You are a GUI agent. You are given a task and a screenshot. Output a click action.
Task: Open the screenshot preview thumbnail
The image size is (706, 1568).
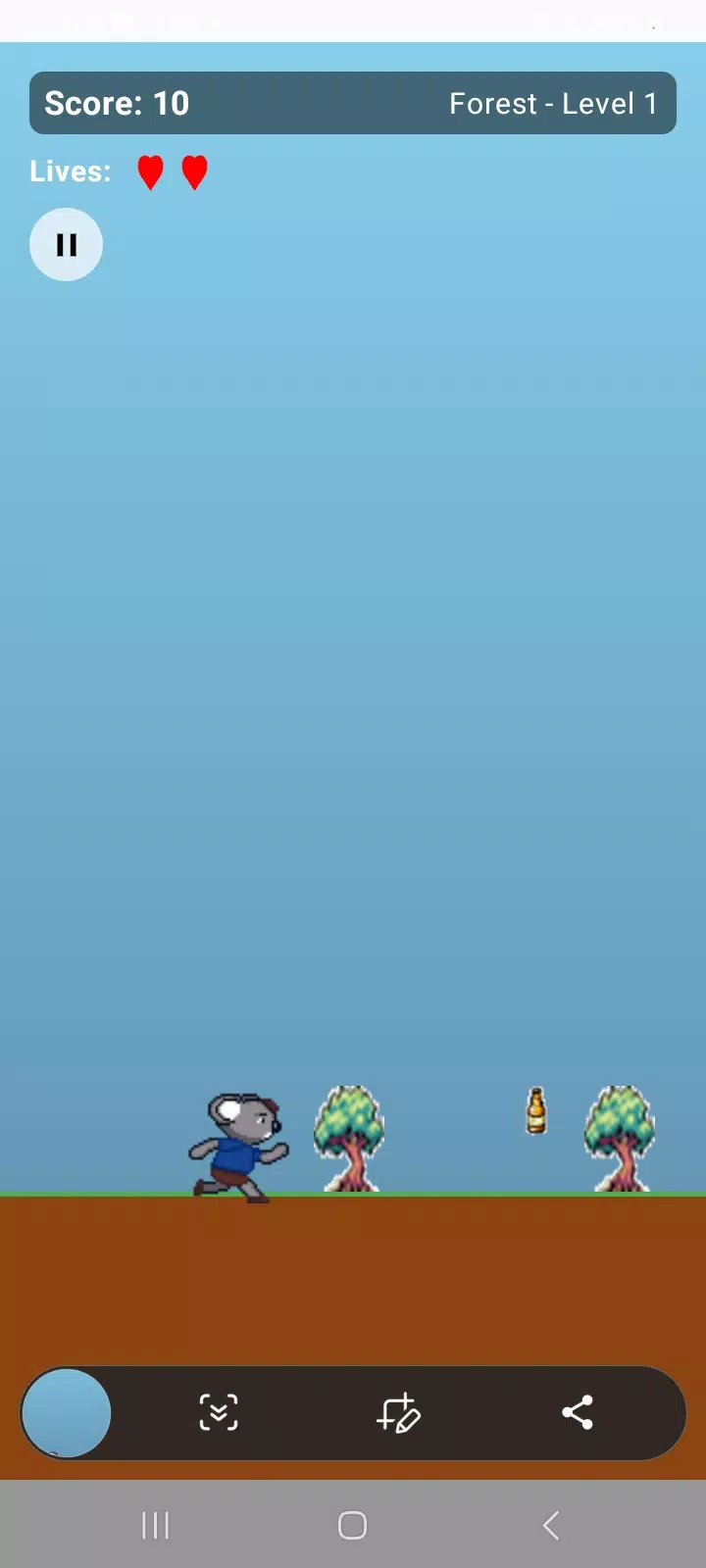[66, 1413]
